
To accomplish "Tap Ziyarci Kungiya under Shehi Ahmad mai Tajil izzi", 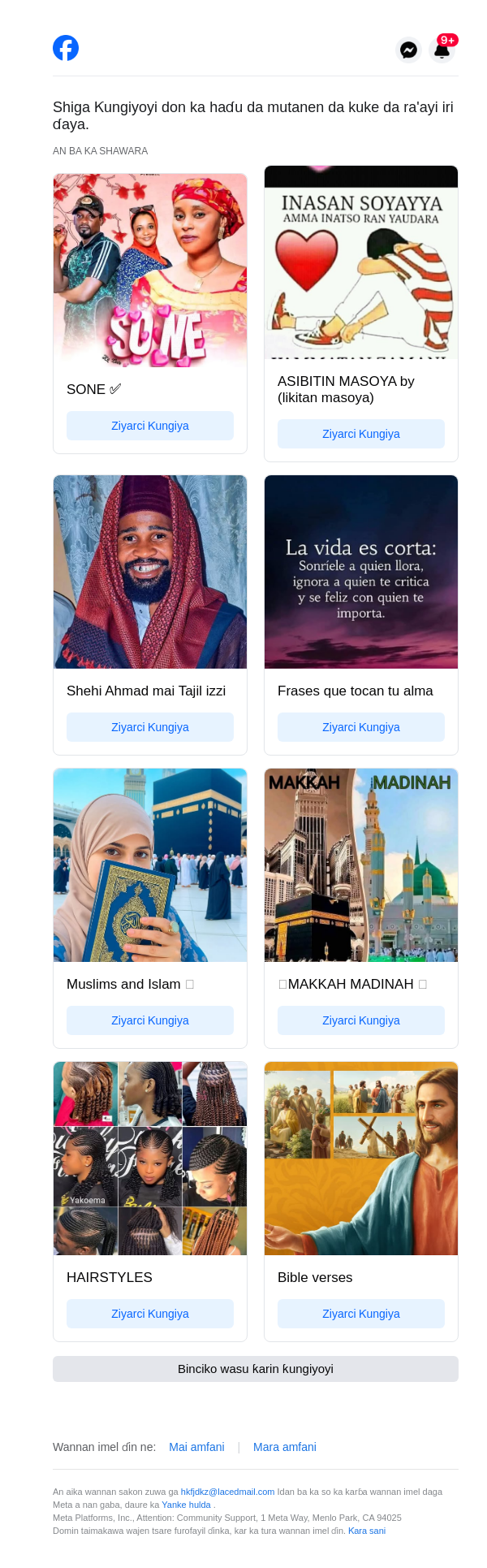I will [150, 727].
